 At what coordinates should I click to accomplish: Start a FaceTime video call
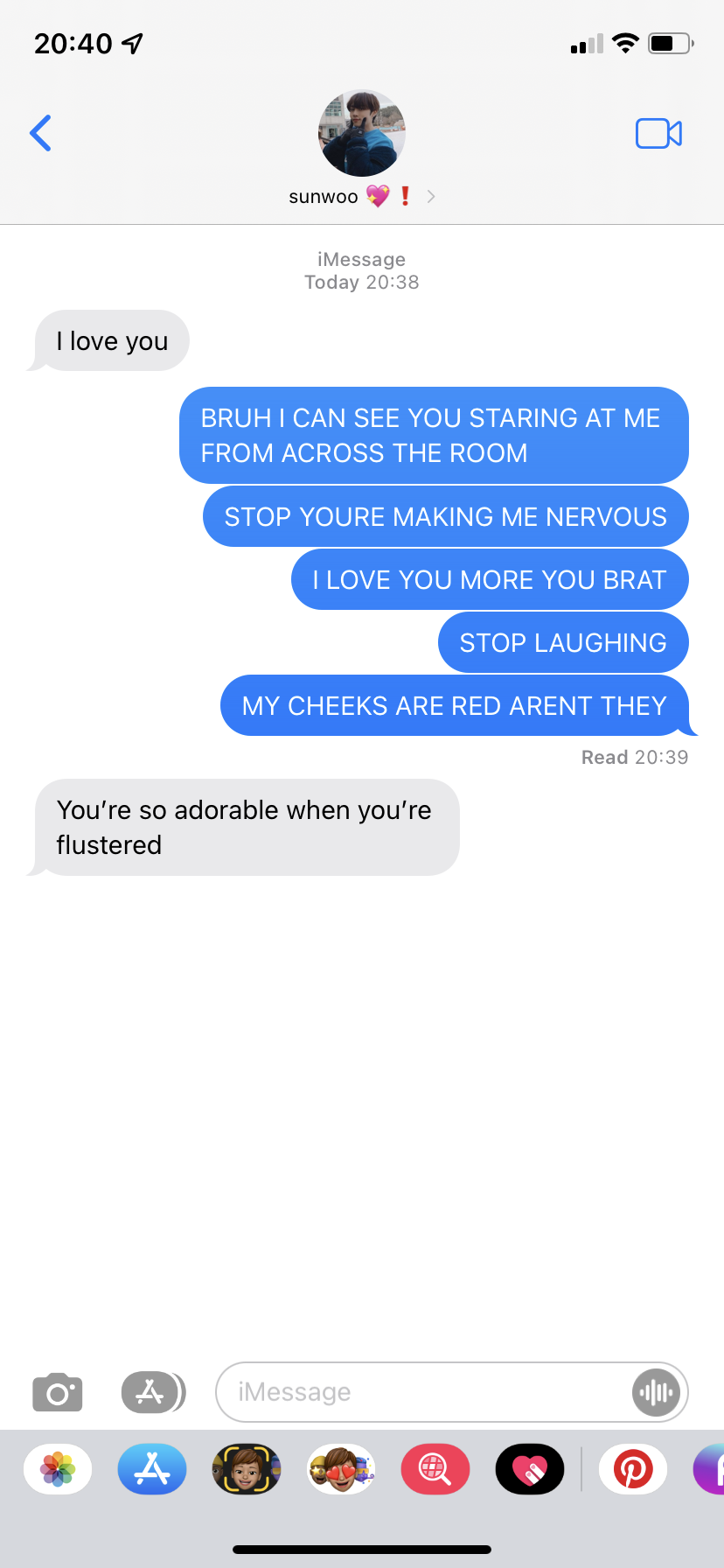[658, 134]
